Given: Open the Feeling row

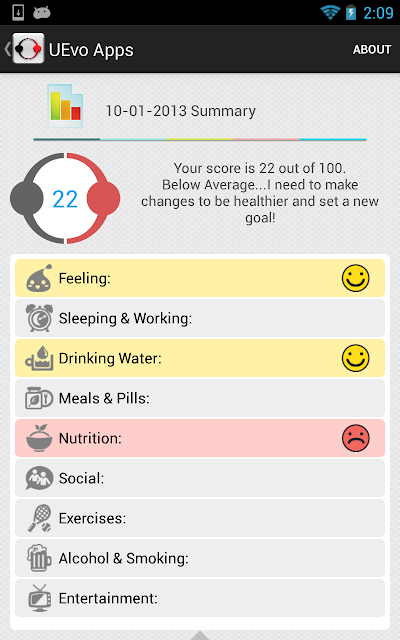Looking at the screenshot, I should click(x=200, y=278).
